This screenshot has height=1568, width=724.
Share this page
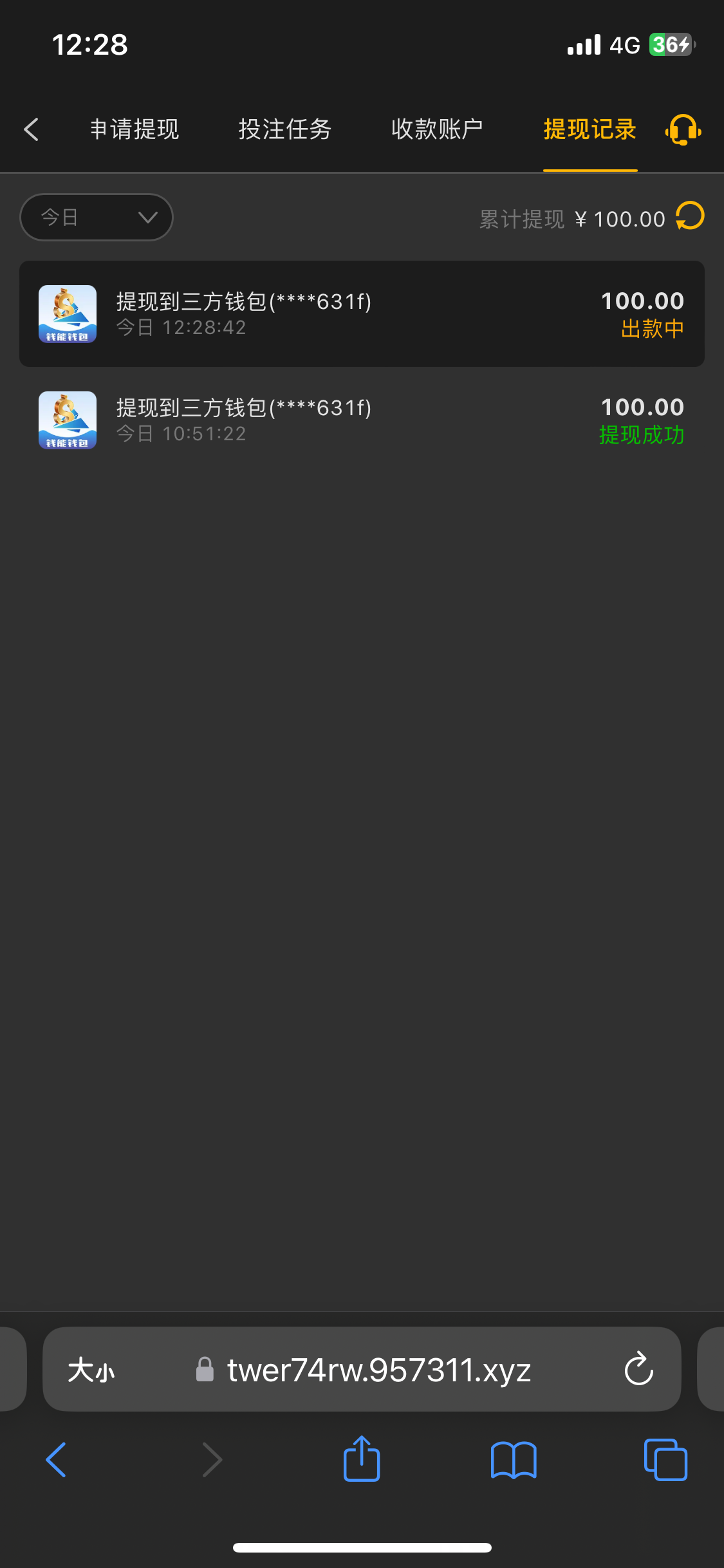362,1459
